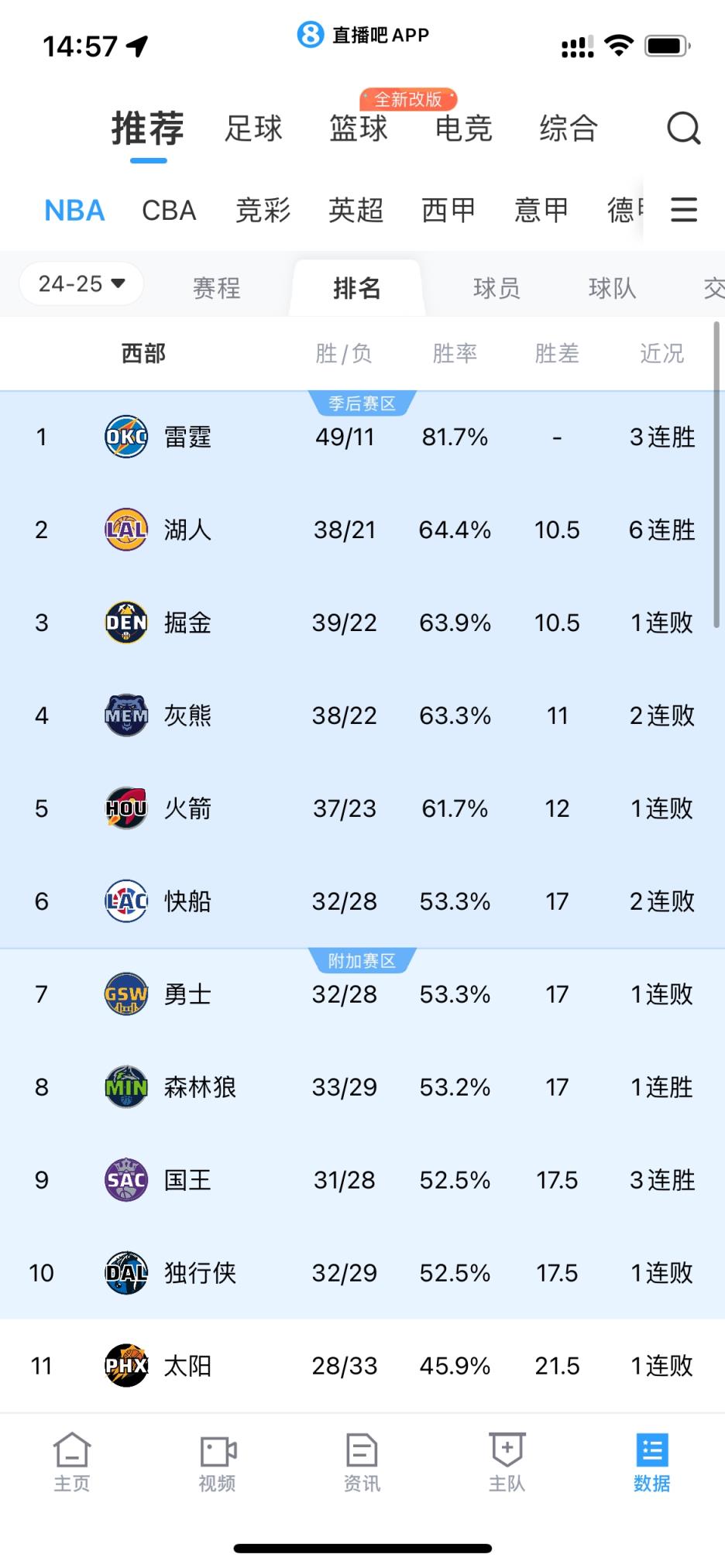Switch to the 球员 players tab
725x1568 pixels.
tap(497, 289)
